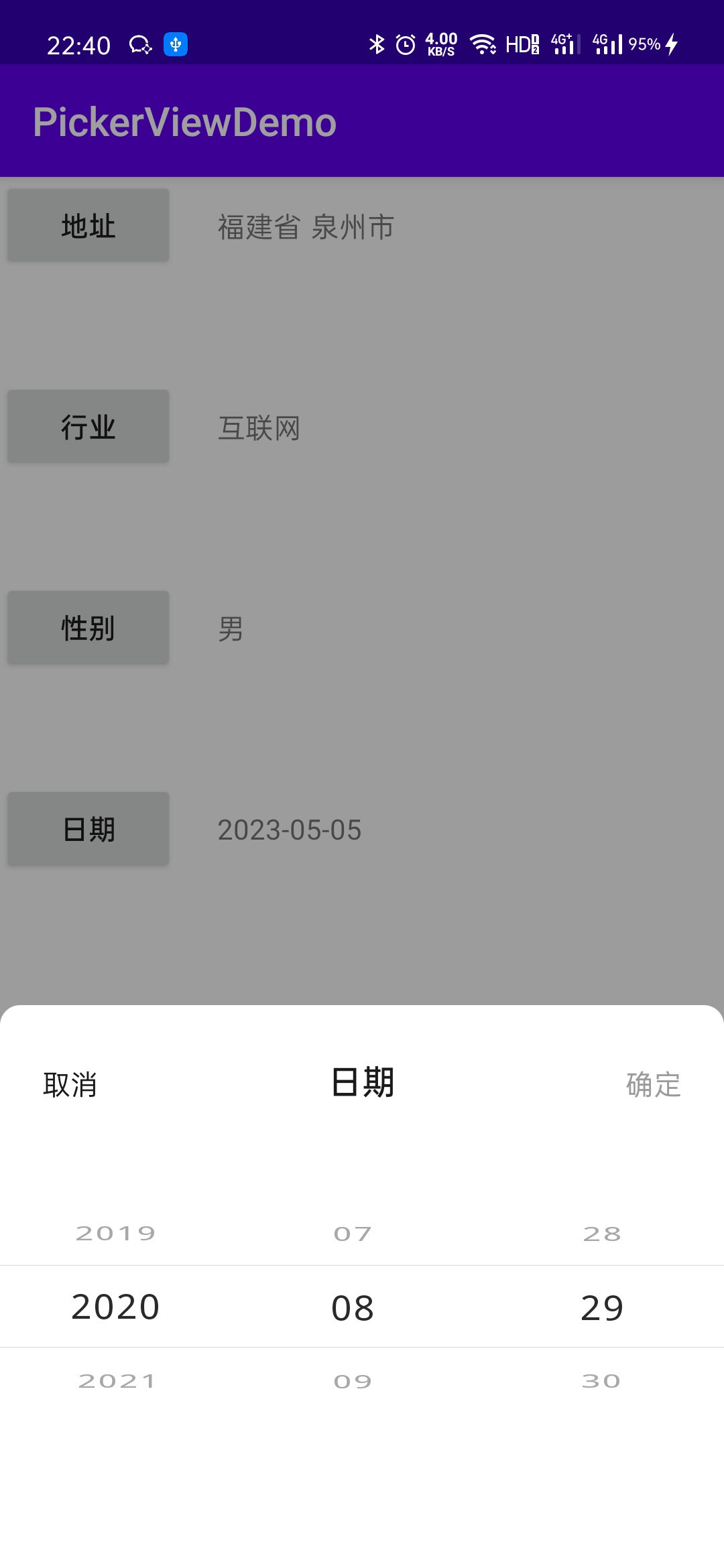Select year 2021 in the year wheel
The height and width of the screenshot is (1568, 724).
pos(115,1380)
